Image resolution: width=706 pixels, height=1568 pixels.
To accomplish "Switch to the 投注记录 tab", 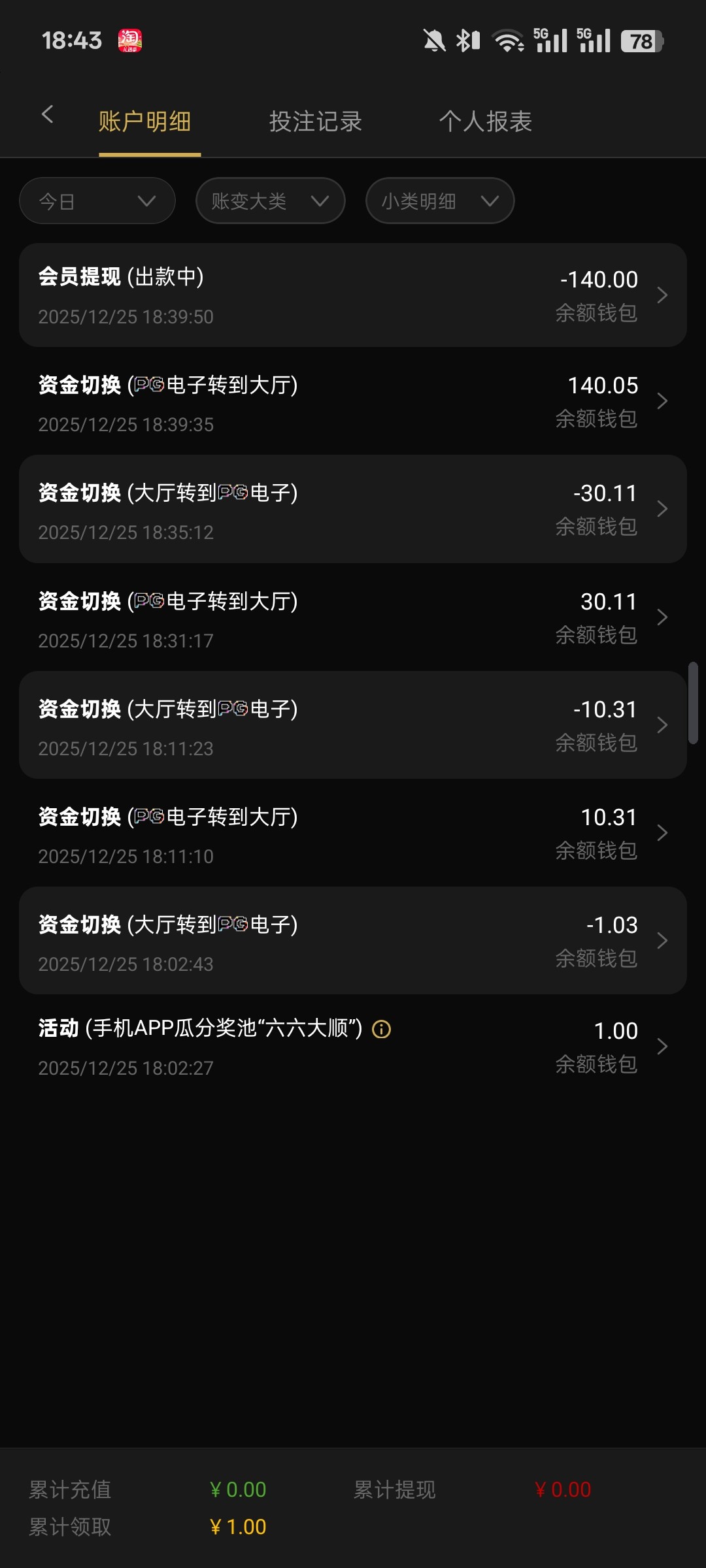I will (x=315, y=122).
